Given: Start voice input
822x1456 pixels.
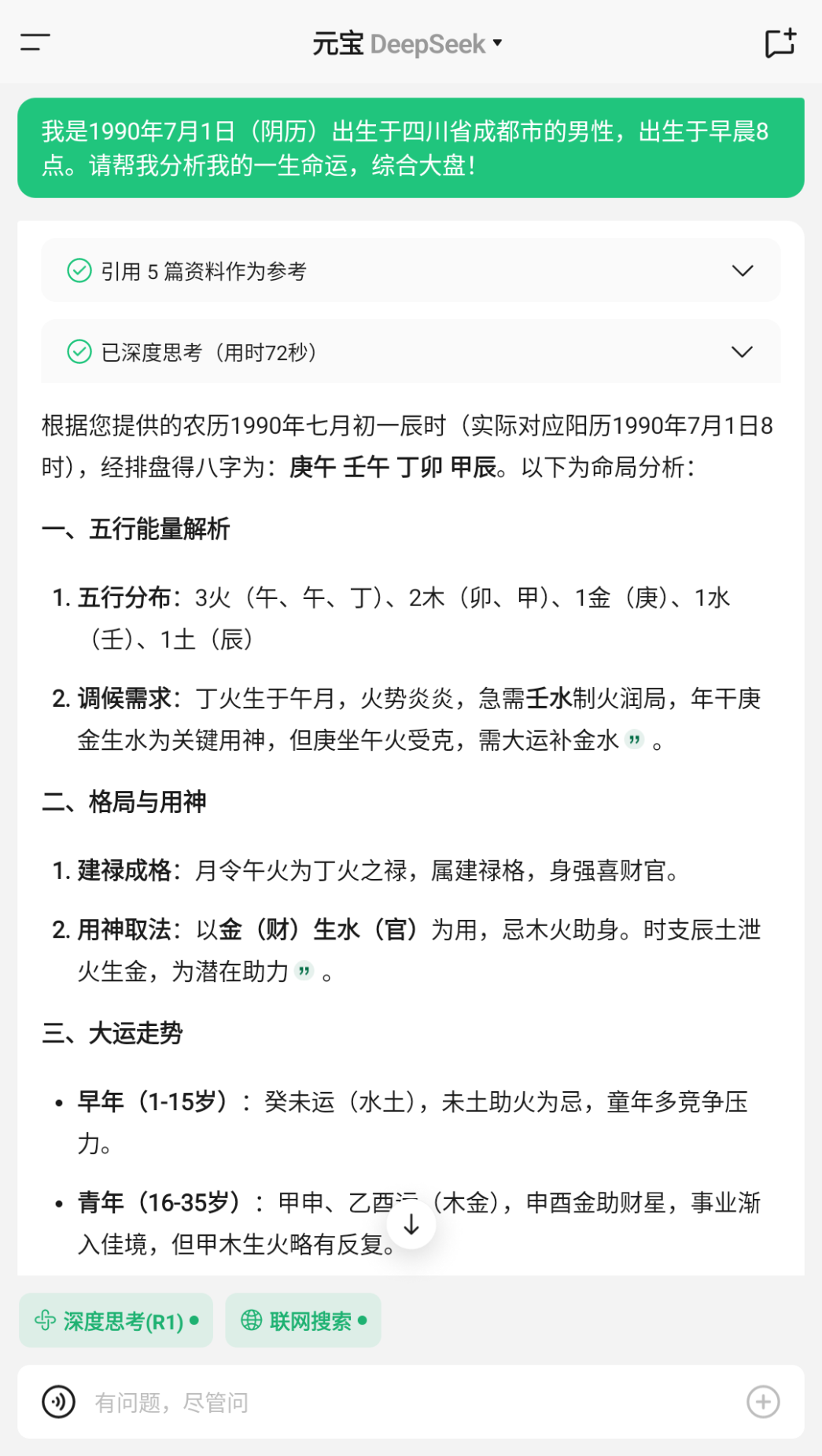Looking at the screenshot, I should 58,1402.
